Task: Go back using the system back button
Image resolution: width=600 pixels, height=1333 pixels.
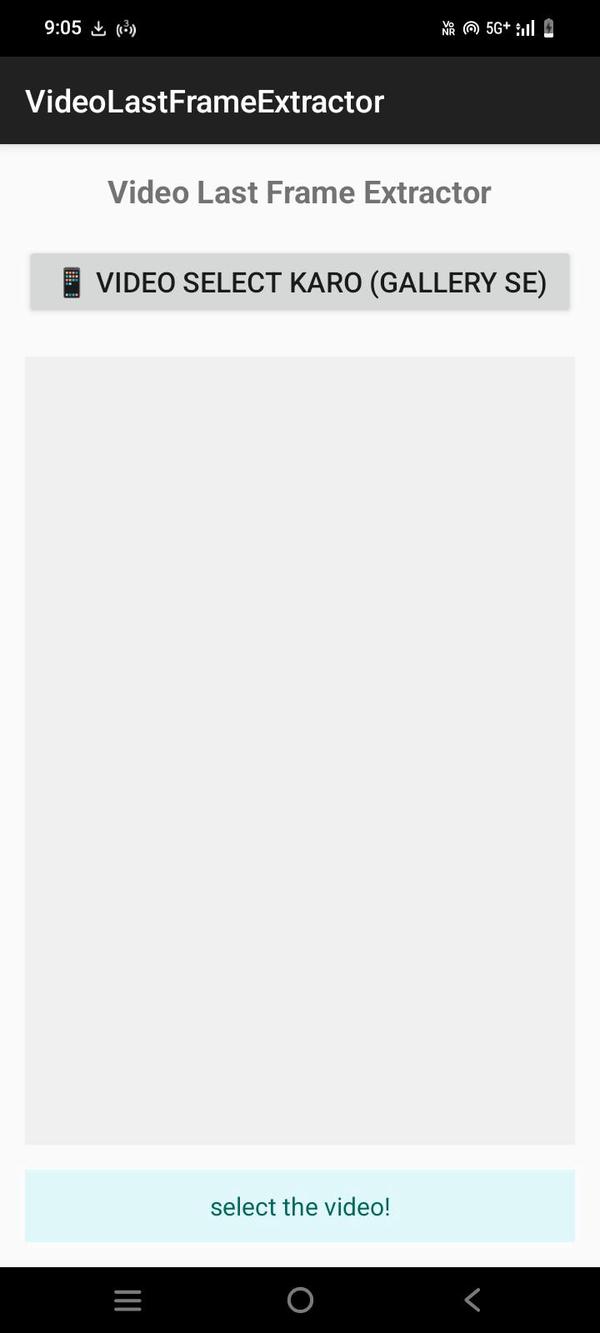Action: tap(472, 1300)
